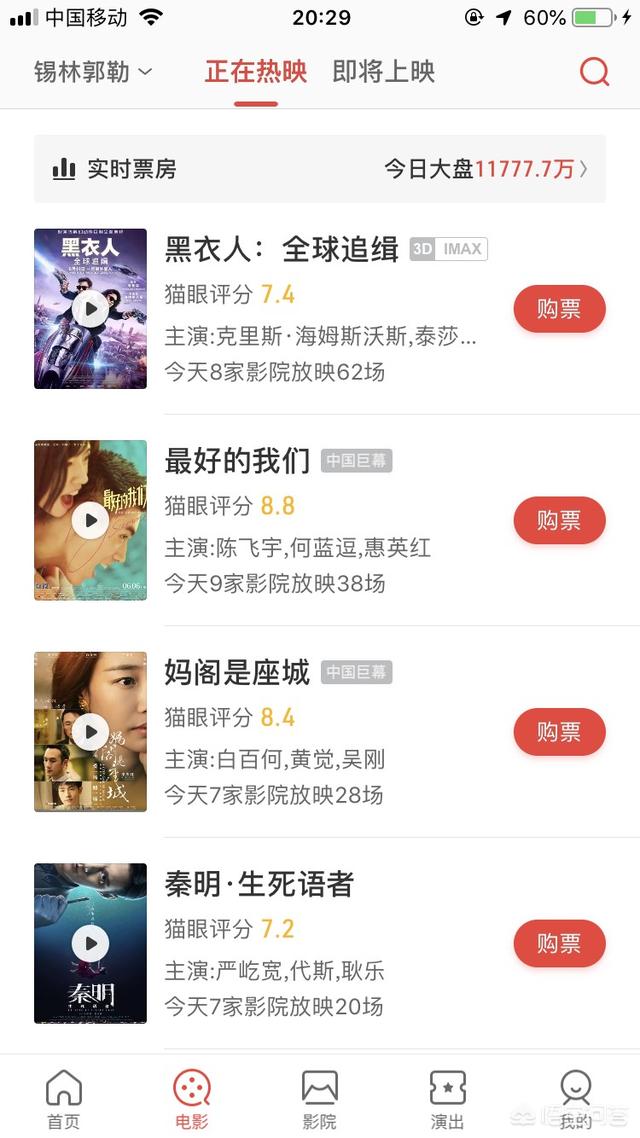The width and height of the screenshot is (640, 1138).
Task: Go to the 首页 tab
Action: click(64, 1100)
